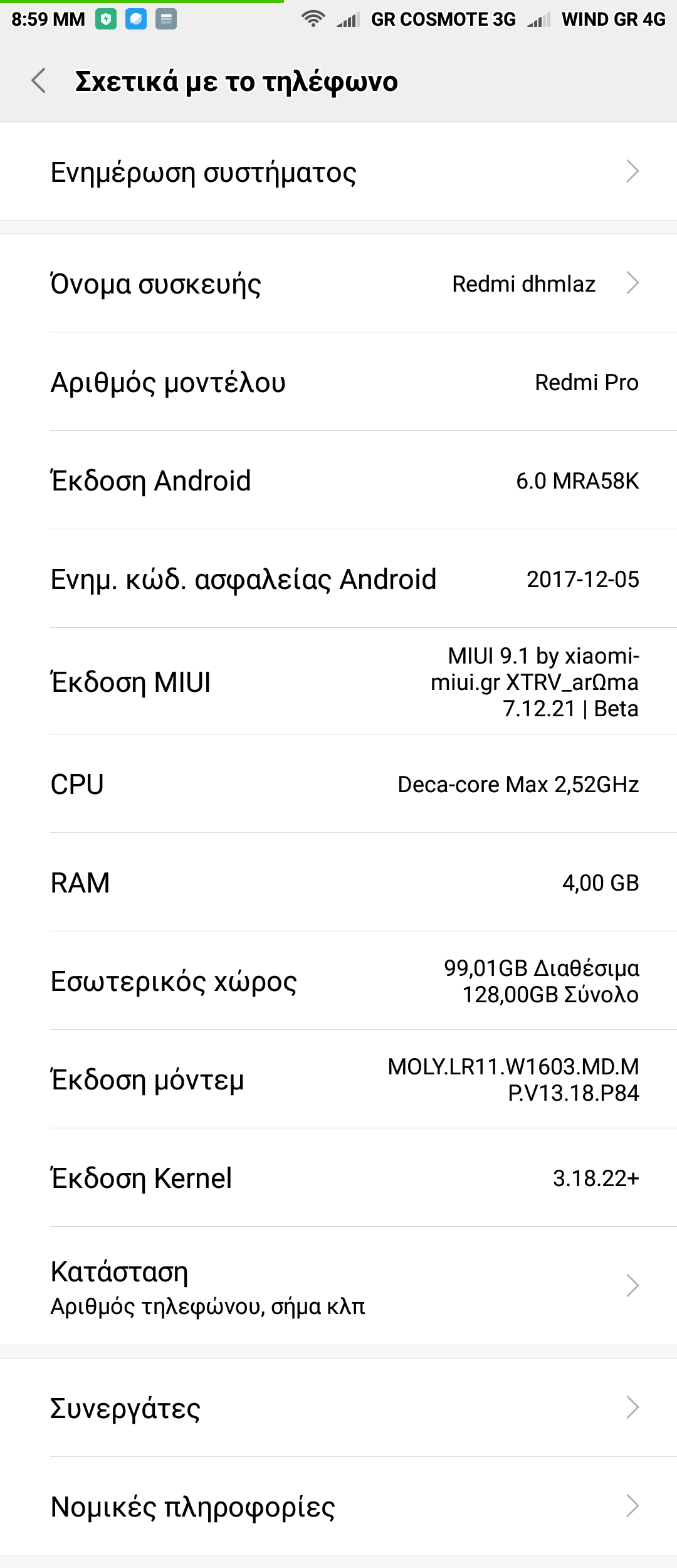The height and width of the screenshot is (1568, 677).
Task: Open Νομικές πληροφορίες
Action: (338, 1507)
